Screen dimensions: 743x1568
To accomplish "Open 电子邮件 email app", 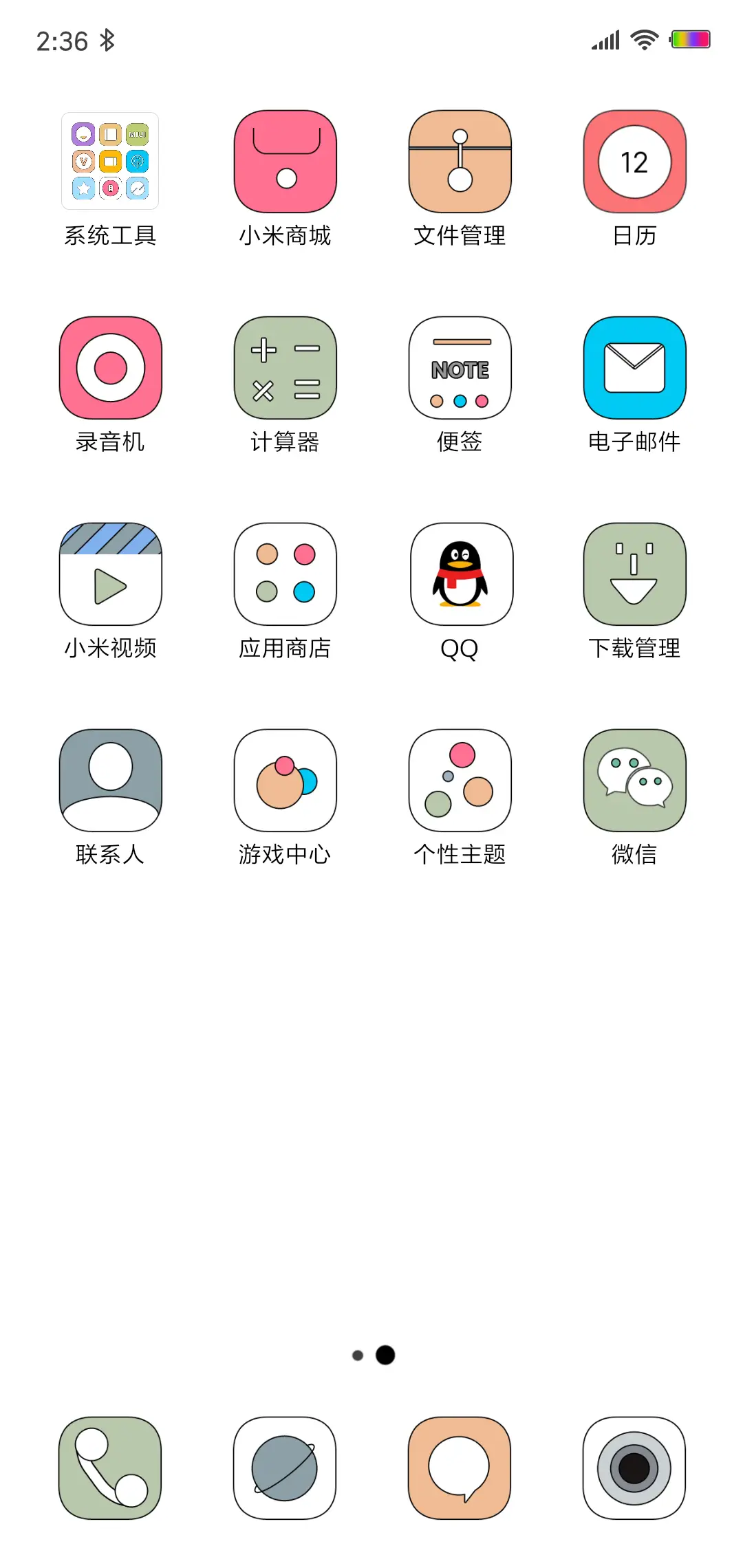I will click(634, 368).
